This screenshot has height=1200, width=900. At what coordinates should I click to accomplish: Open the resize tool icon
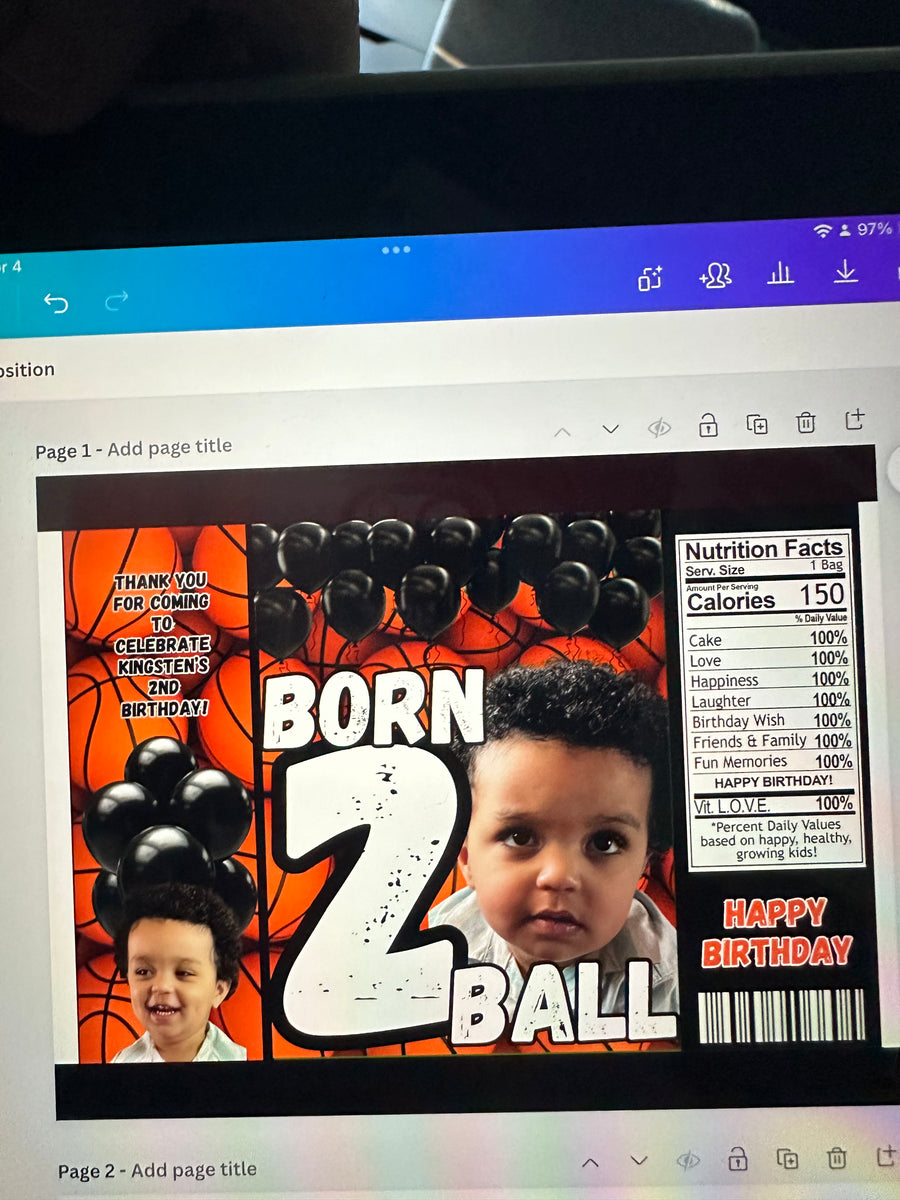pos(650,279)
